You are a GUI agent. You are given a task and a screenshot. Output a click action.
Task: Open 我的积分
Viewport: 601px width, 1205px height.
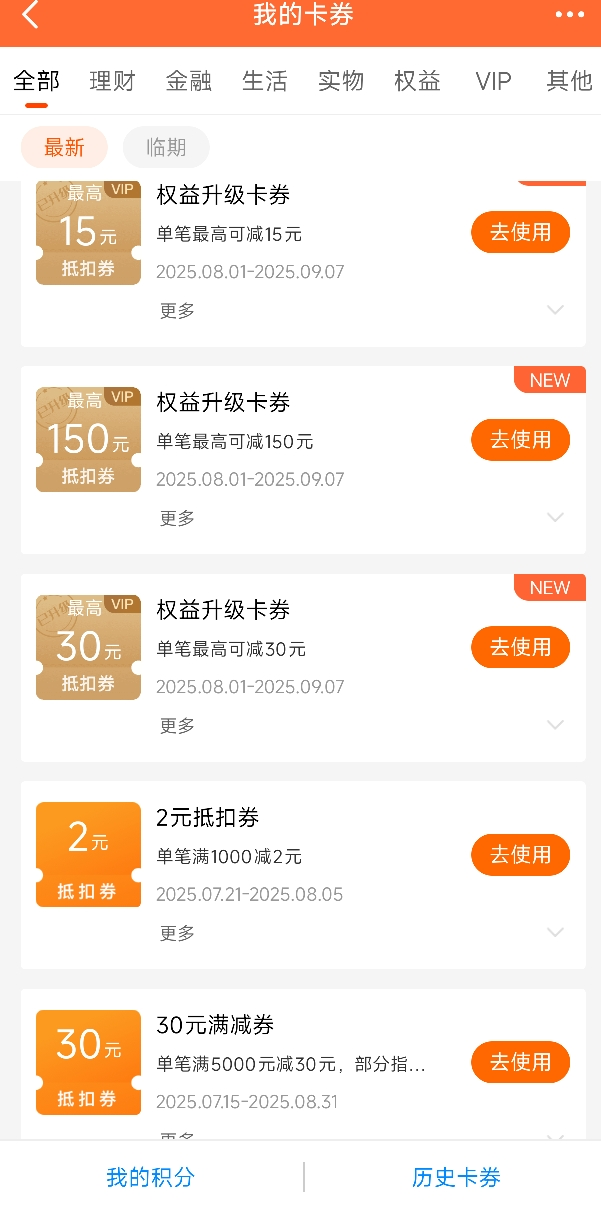pyautogui.click(x=151, y=1177)
